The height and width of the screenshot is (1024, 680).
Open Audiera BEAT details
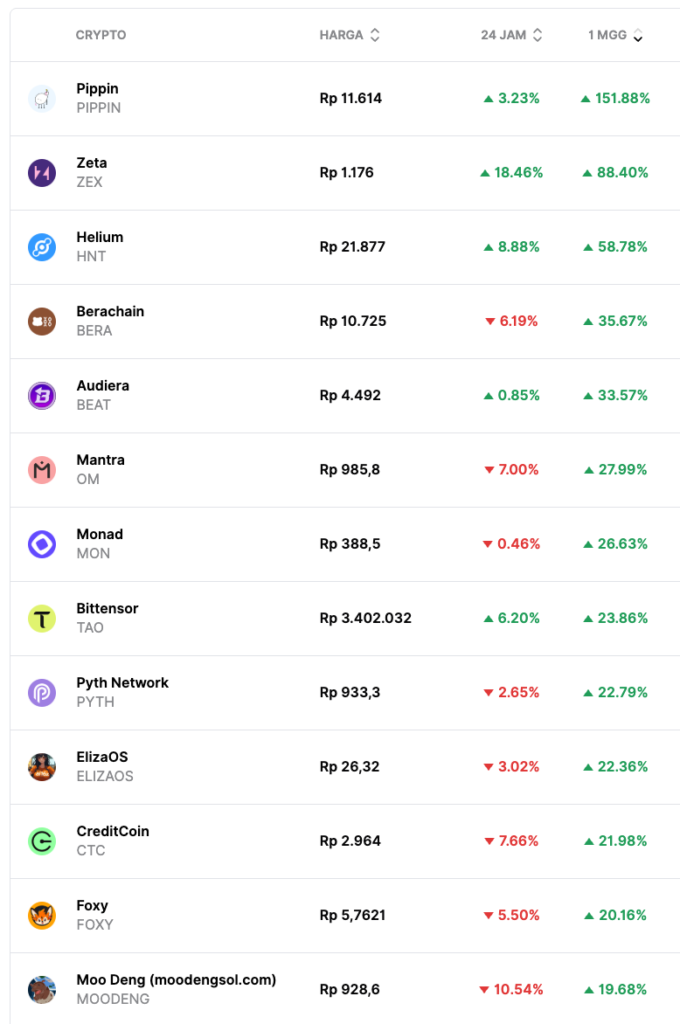102,395
